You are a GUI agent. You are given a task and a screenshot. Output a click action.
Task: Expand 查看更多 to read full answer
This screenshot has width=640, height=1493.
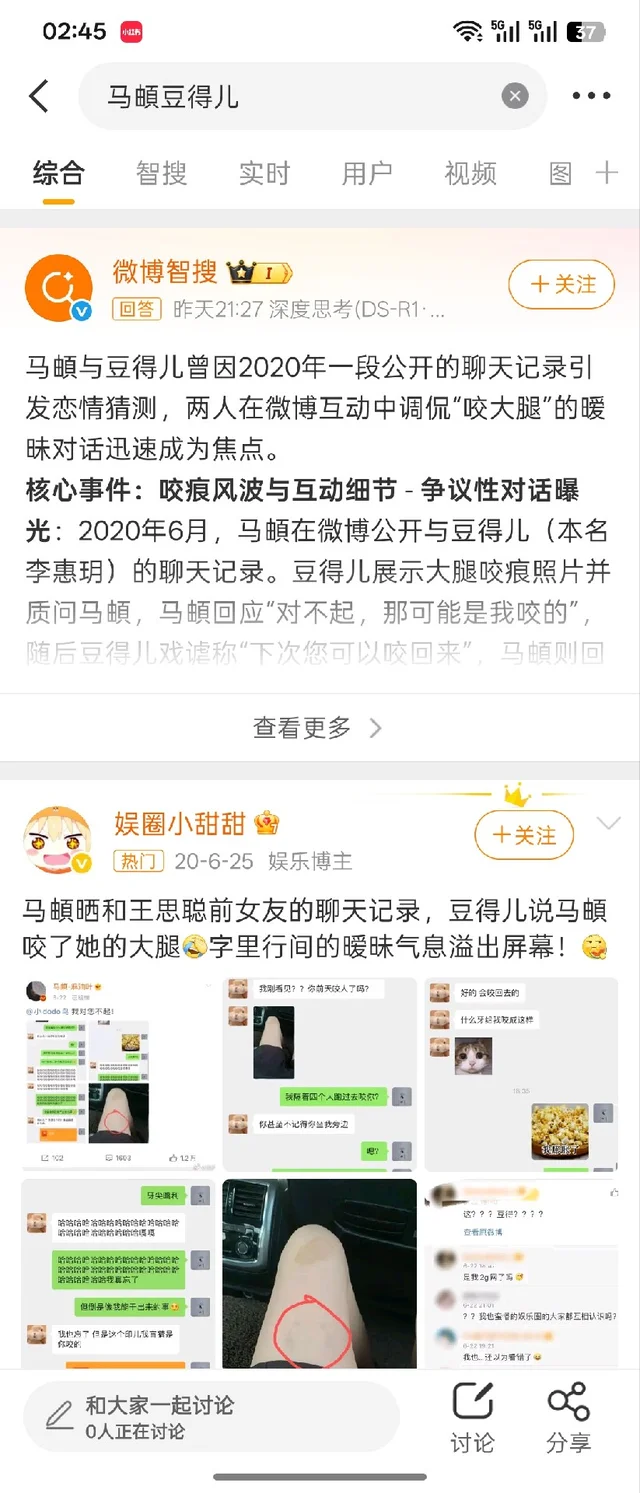pyautogui.click(x=319, y=728)
